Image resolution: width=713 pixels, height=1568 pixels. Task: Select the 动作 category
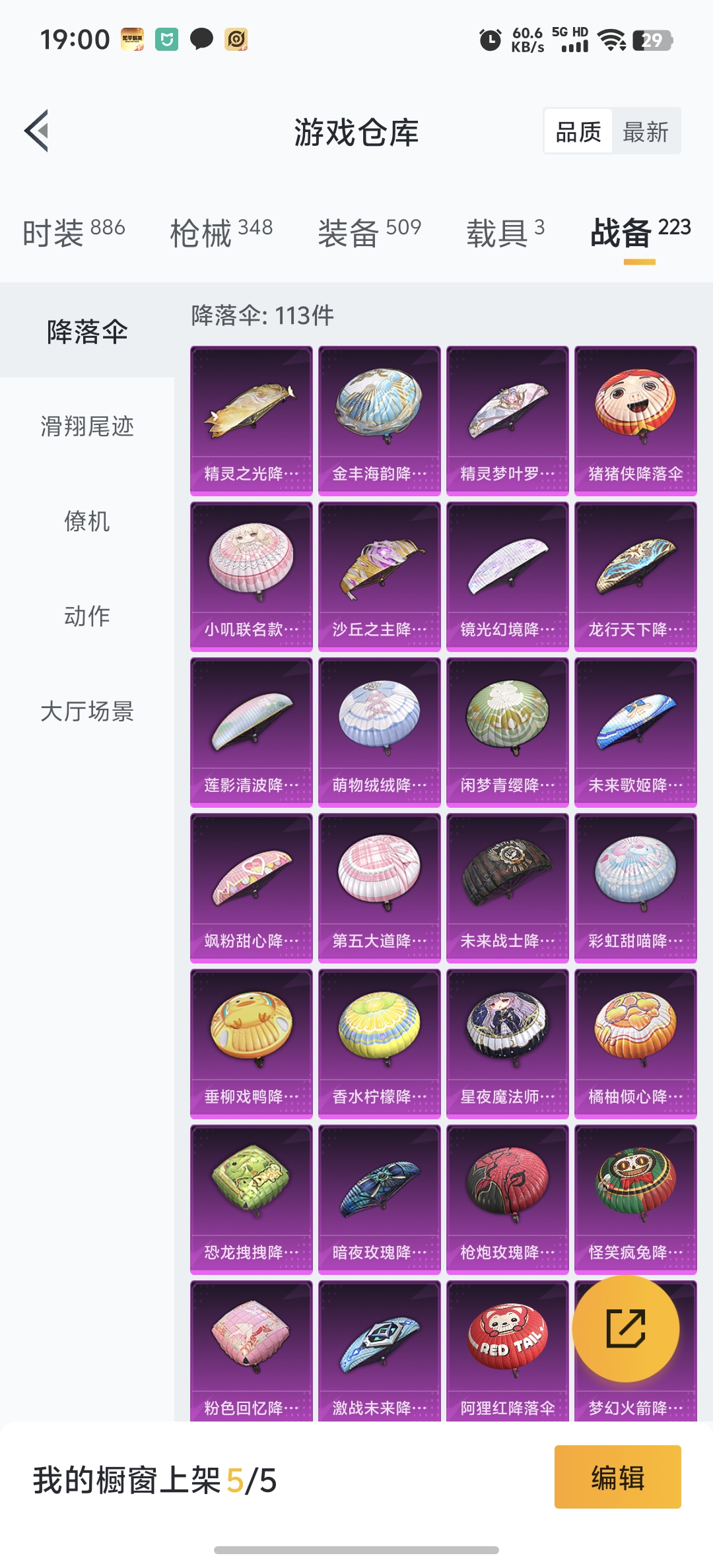[x=87, y=616]
